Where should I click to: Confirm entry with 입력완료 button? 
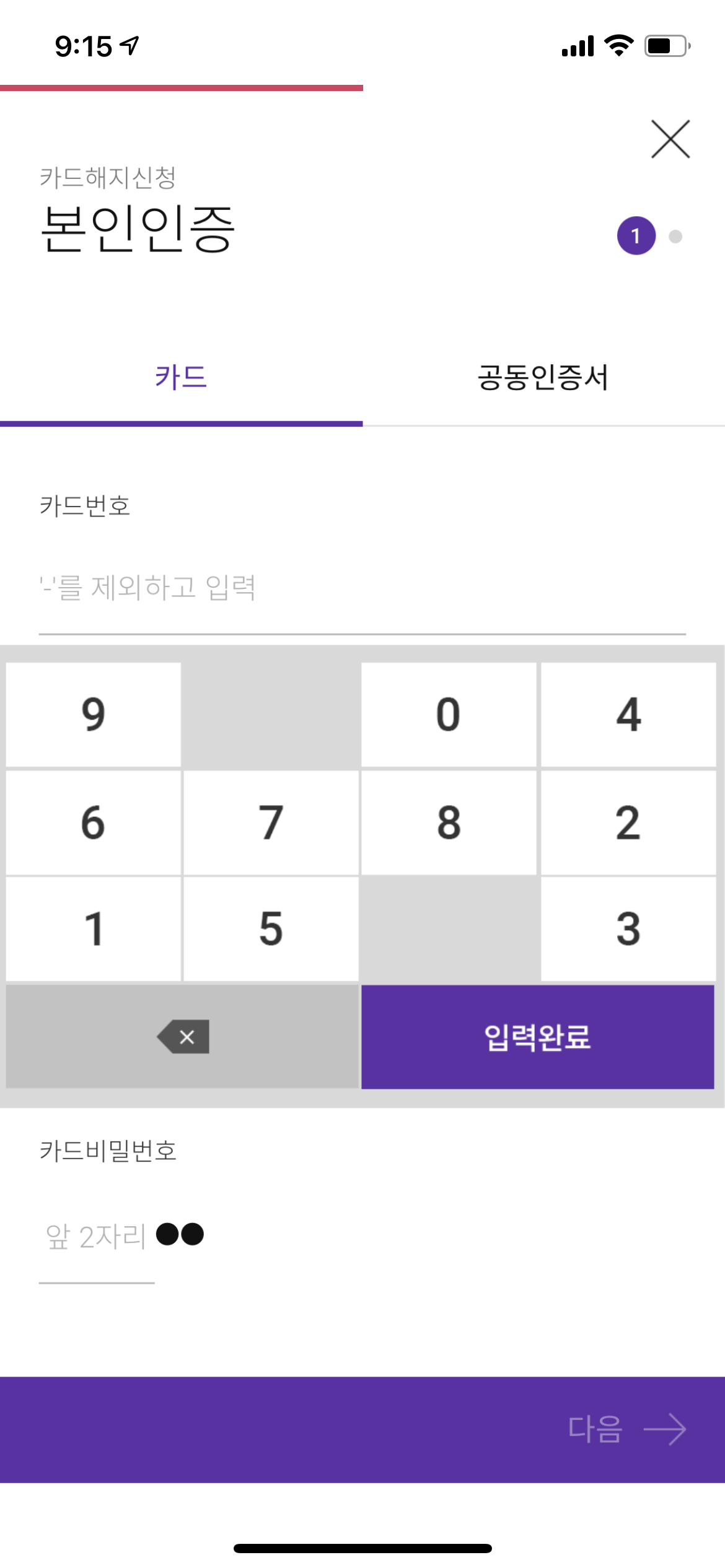538,1037
